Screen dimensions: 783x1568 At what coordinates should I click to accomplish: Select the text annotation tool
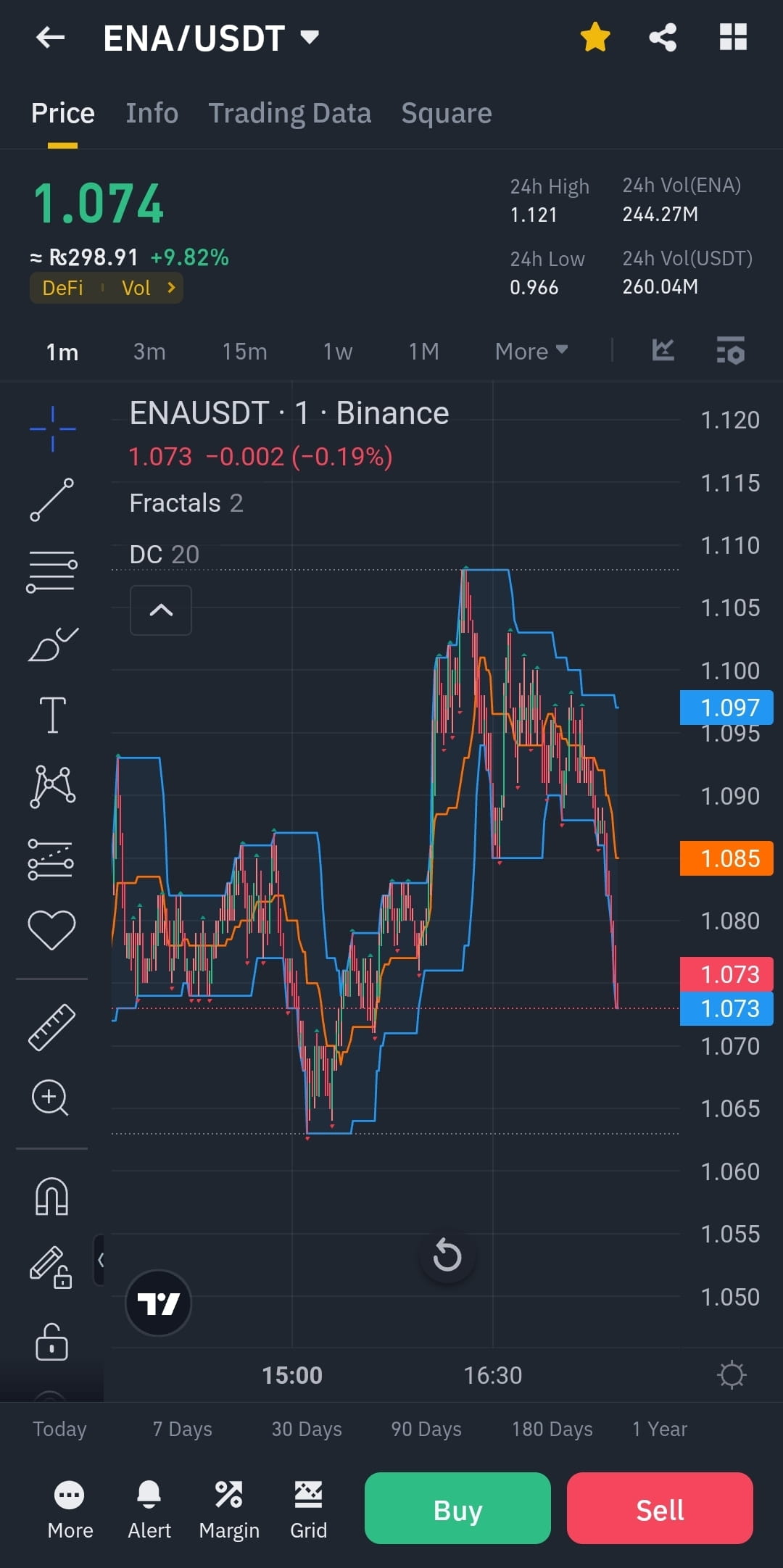click(x=52, y=714)
